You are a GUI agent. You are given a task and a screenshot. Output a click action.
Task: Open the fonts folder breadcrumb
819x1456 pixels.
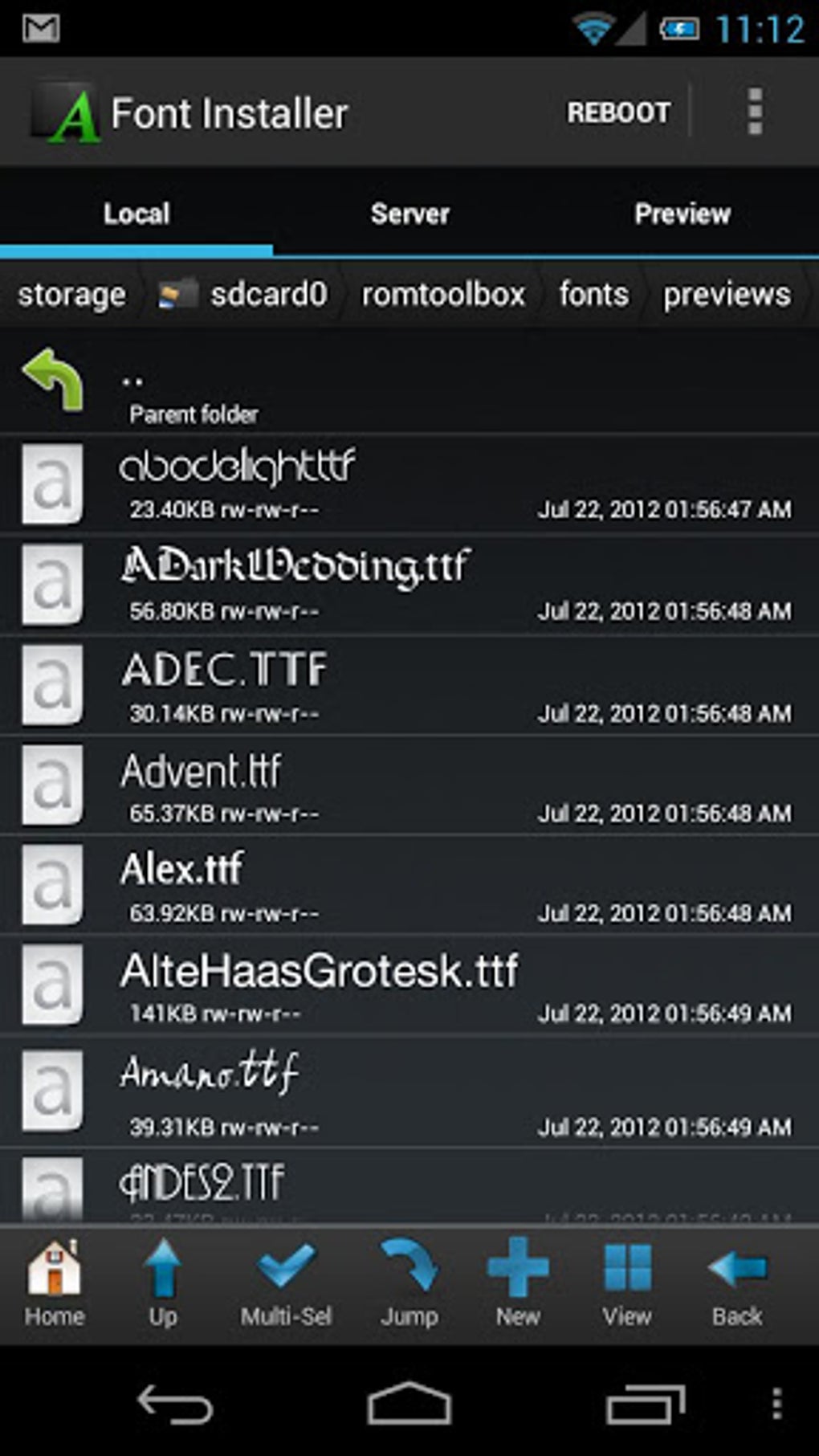pos(593,295)
